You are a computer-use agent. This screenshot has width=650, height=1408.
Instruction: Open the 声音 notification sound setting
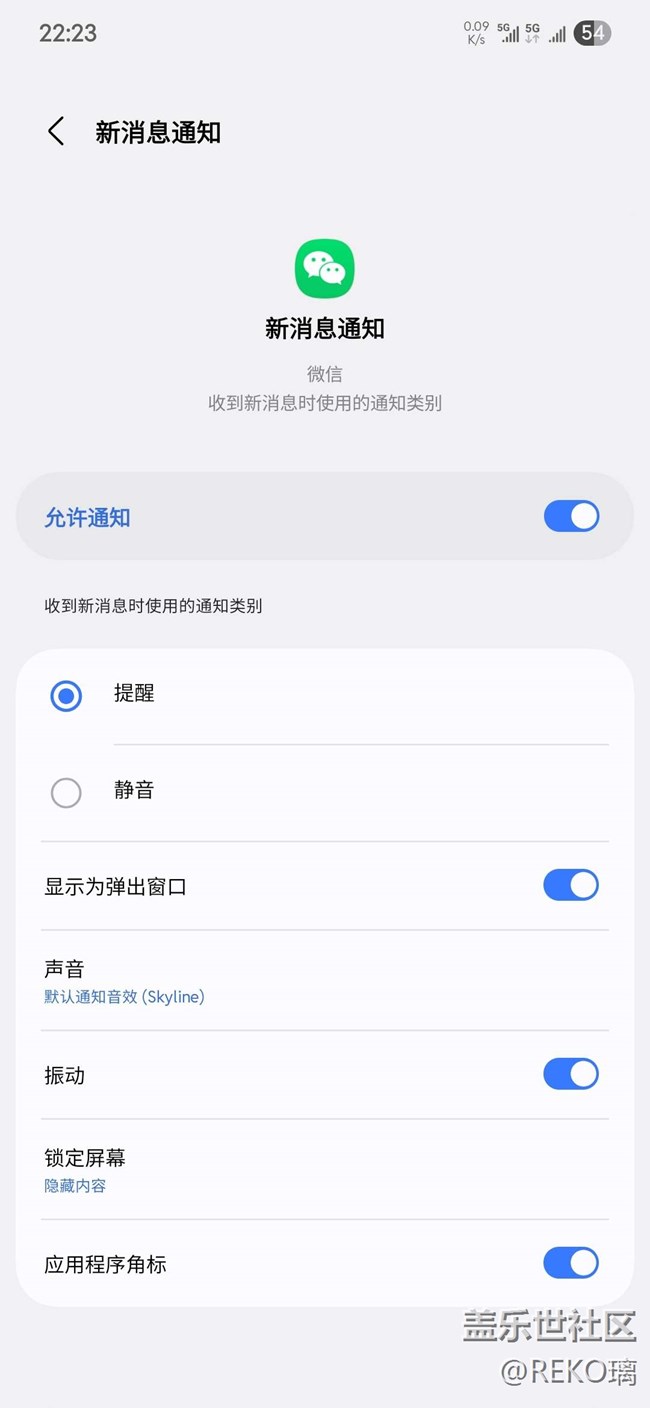click(325, 981)
